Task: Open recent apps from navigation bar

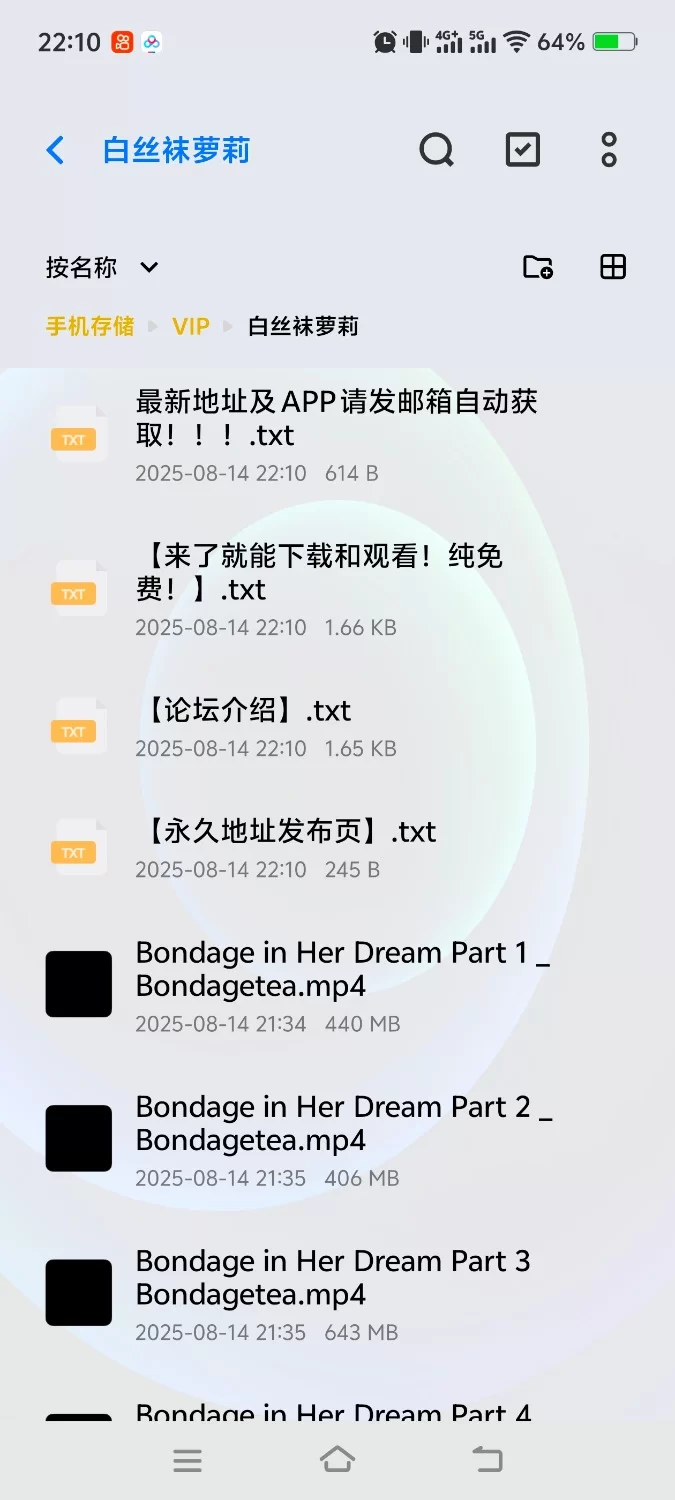Action: [187, 1460]
